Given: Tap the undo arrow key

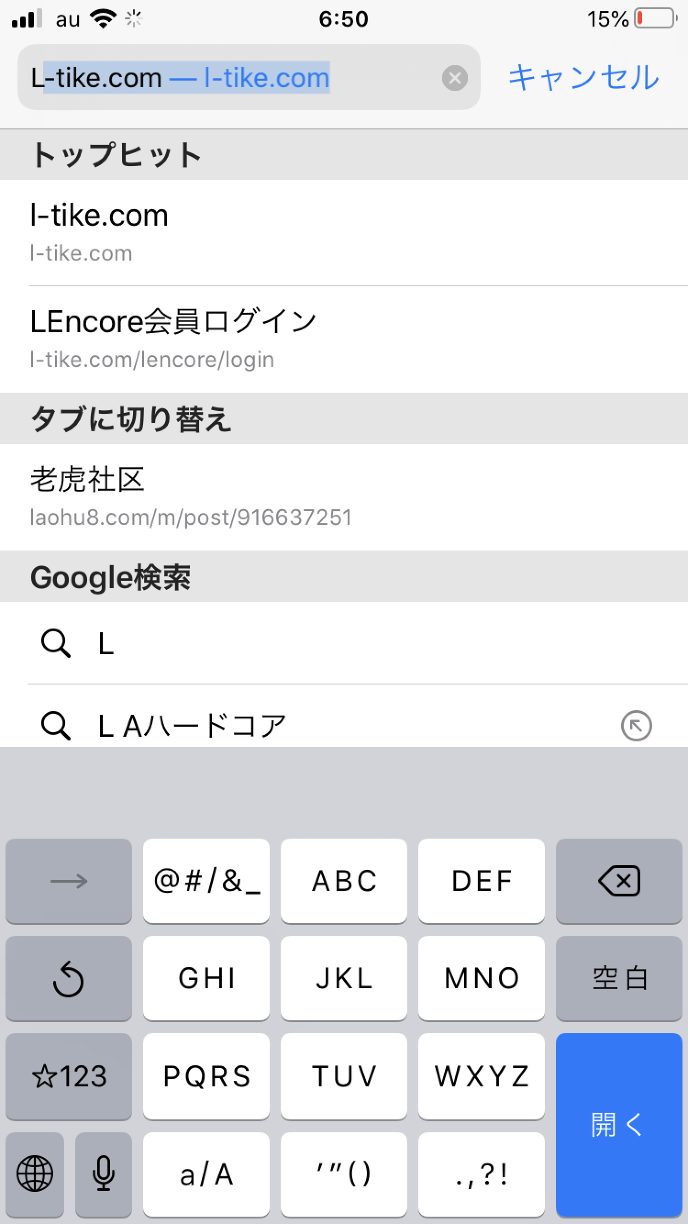Looking at the screenshot, I should click(x=69, y=978).
